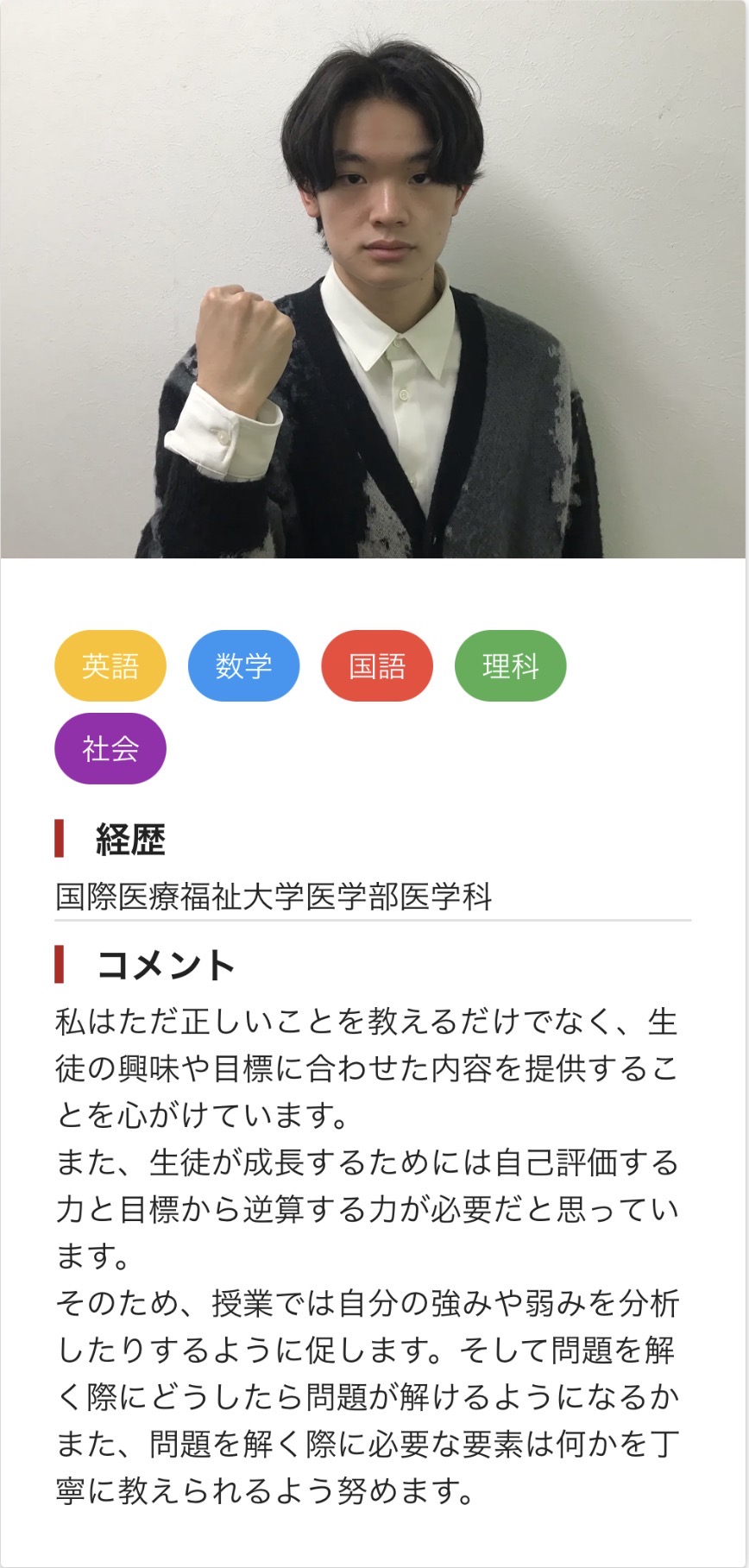Viewport: 749px width, 1568px height.
Task: Open the green 理科 chip
Action: coord(510,665)
